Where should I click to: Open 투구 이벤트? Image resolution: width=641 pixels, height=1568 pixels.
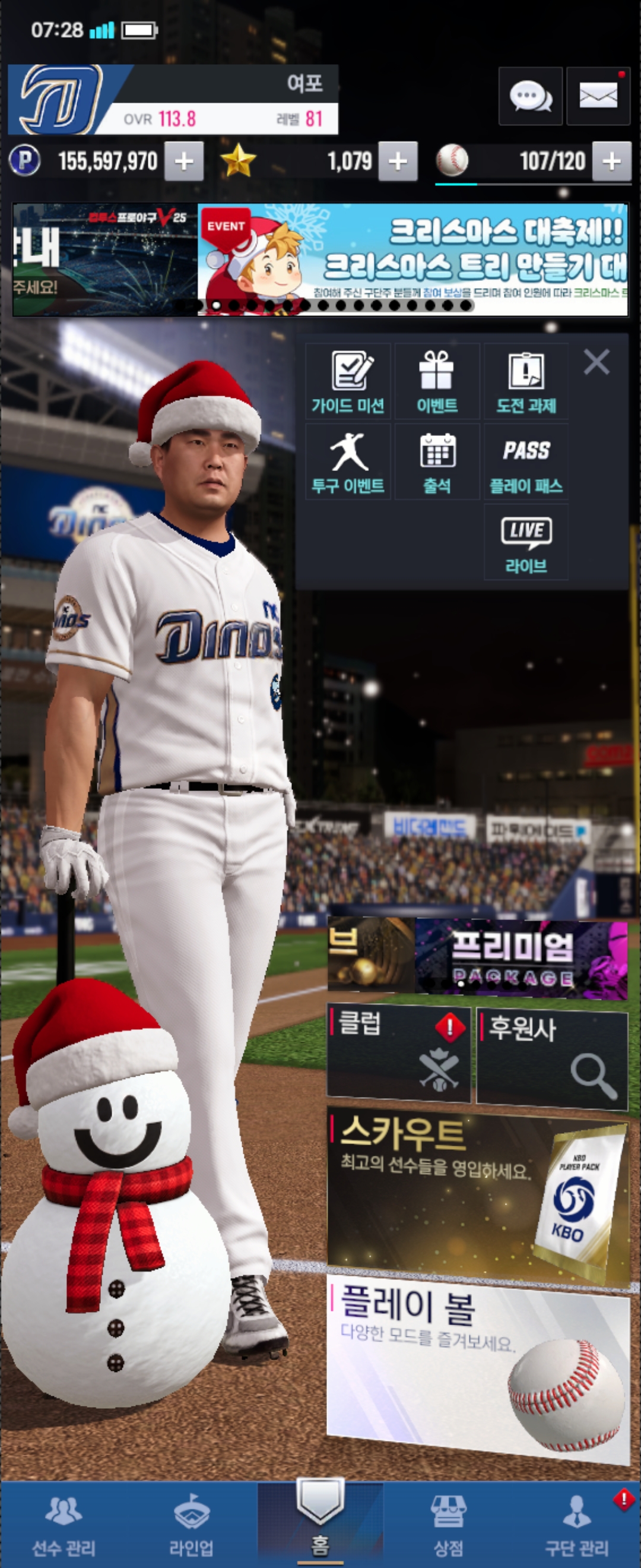coord(348,462)
